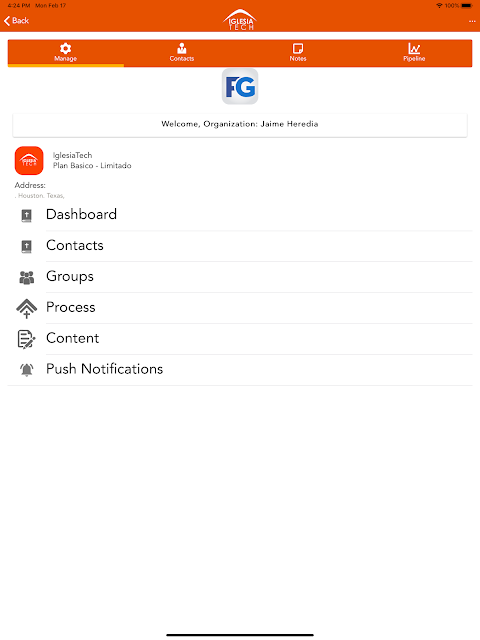Open the Contacts list row
Image resolution: width=480 pixels, height=640 pixels.
pos(240,246)
